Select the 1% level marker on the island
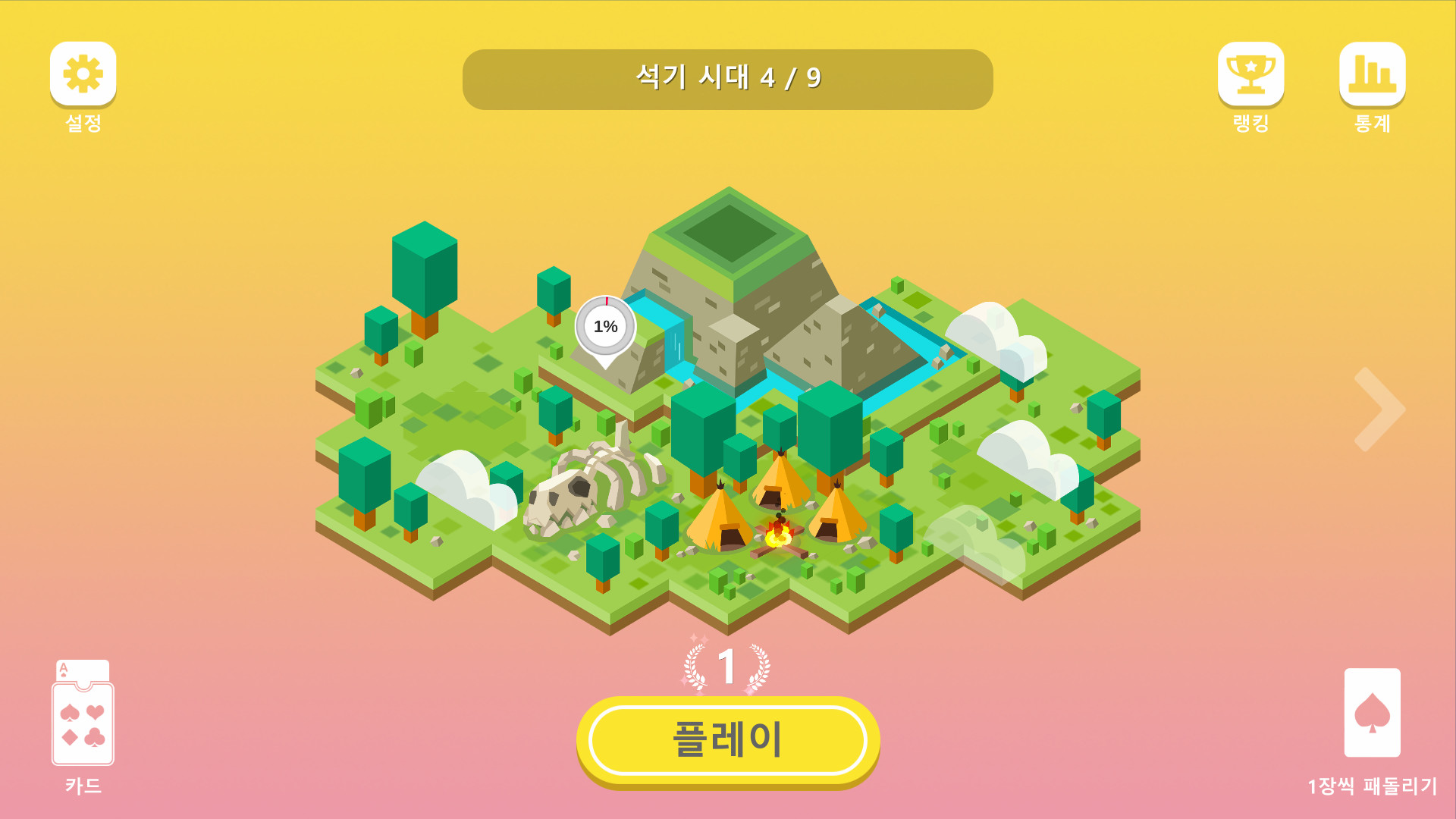 [x=605, y=328]
